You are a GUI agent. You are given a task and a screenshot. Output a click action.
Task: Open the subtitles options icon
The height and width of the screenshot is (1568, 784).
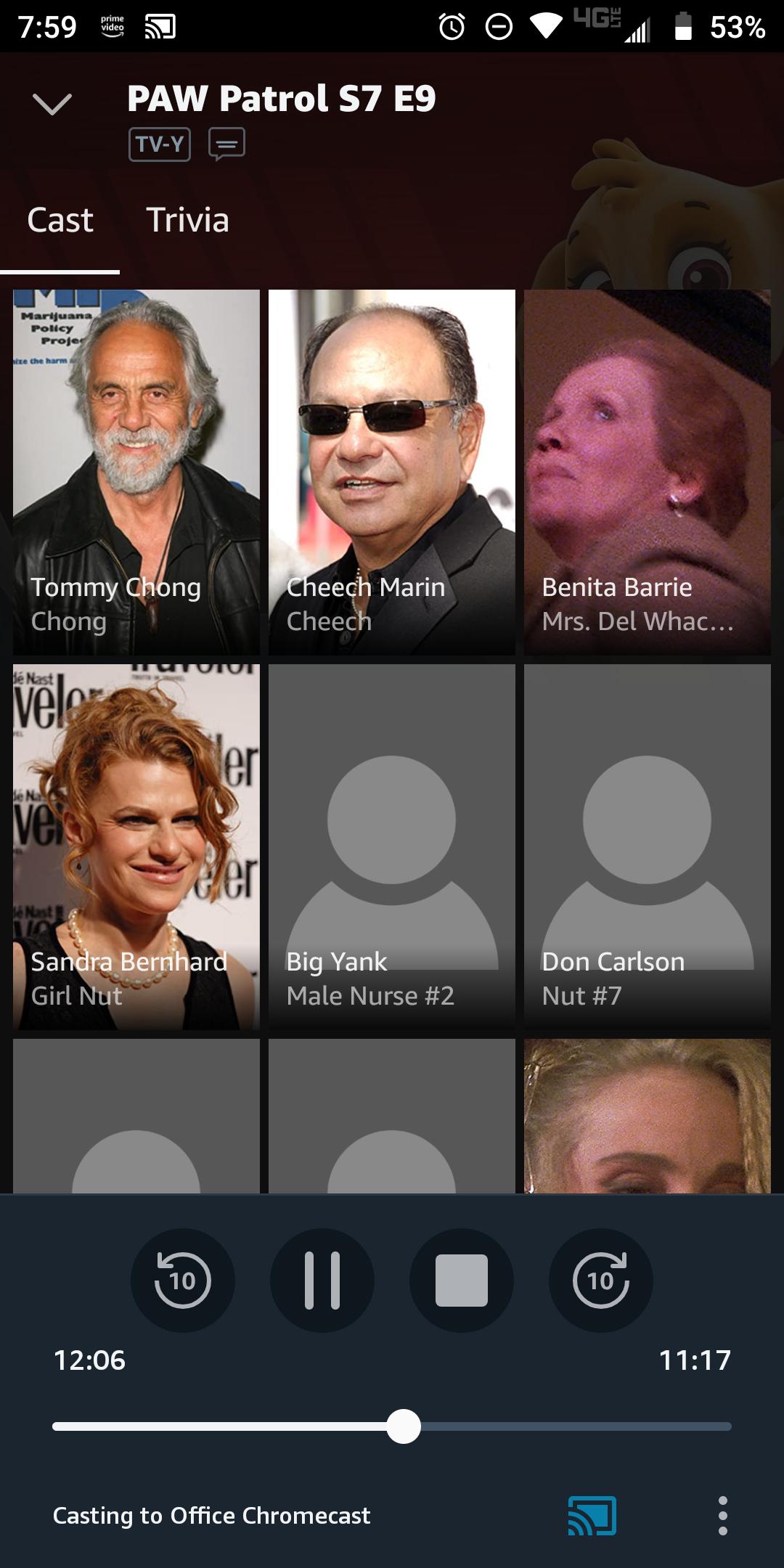pos(226,144)
